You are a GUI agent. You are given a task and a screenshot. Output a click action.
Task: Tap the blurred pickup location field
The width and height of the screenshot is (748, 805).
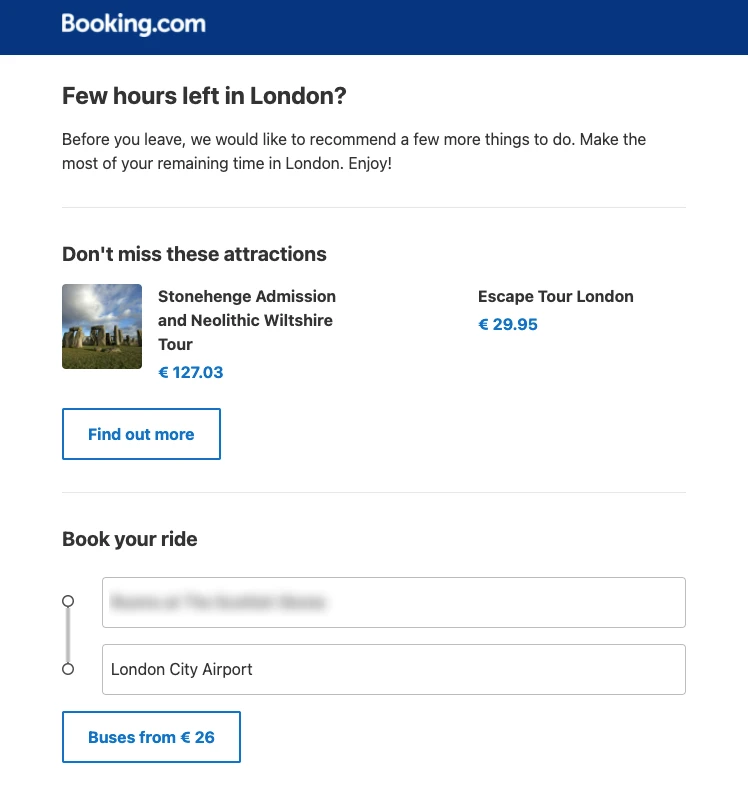[x=393, y=602]
